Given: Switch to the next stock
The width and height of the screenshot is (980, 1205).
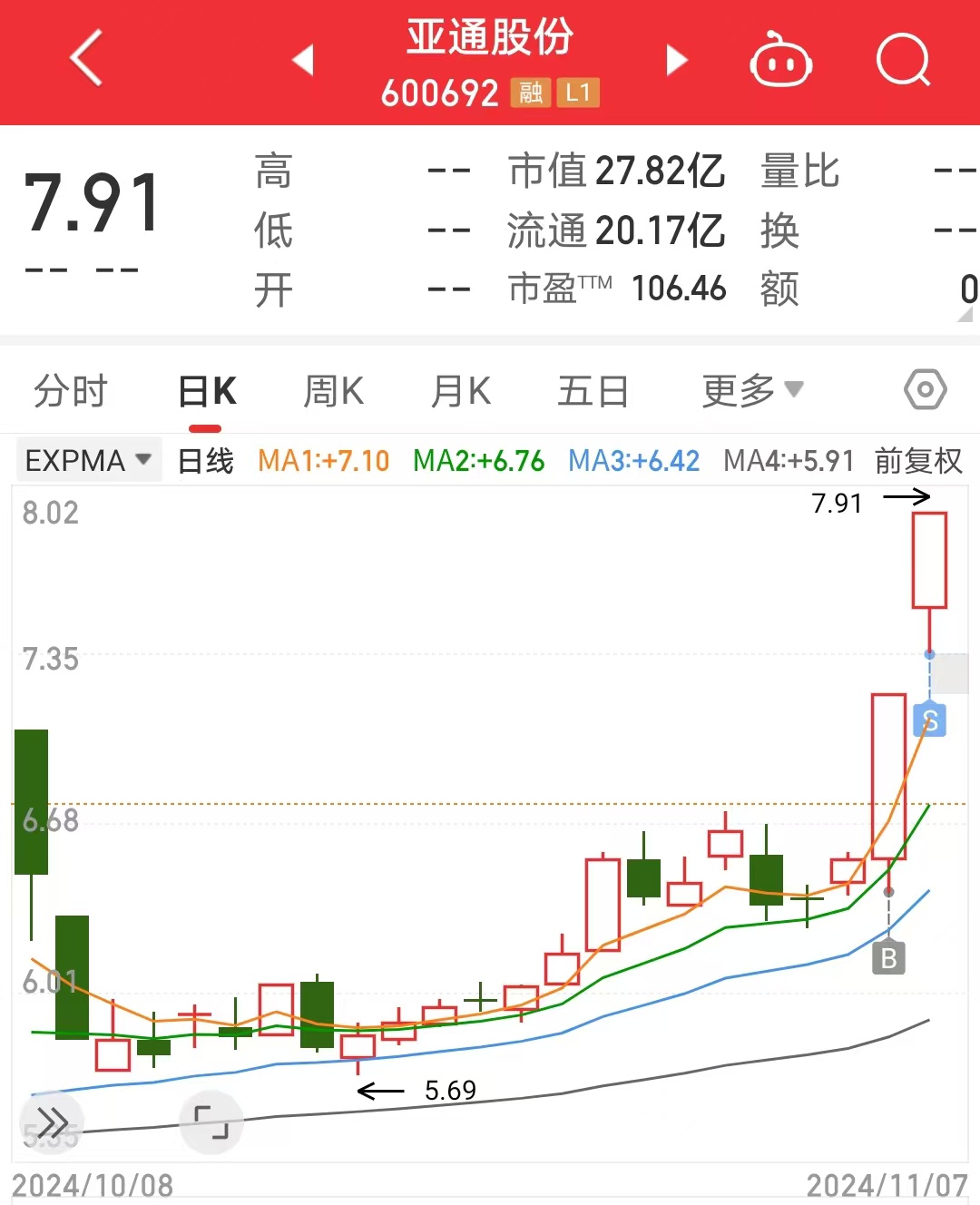Looking at the screenshot, I should pyautogui.click(x=676, y=60).
